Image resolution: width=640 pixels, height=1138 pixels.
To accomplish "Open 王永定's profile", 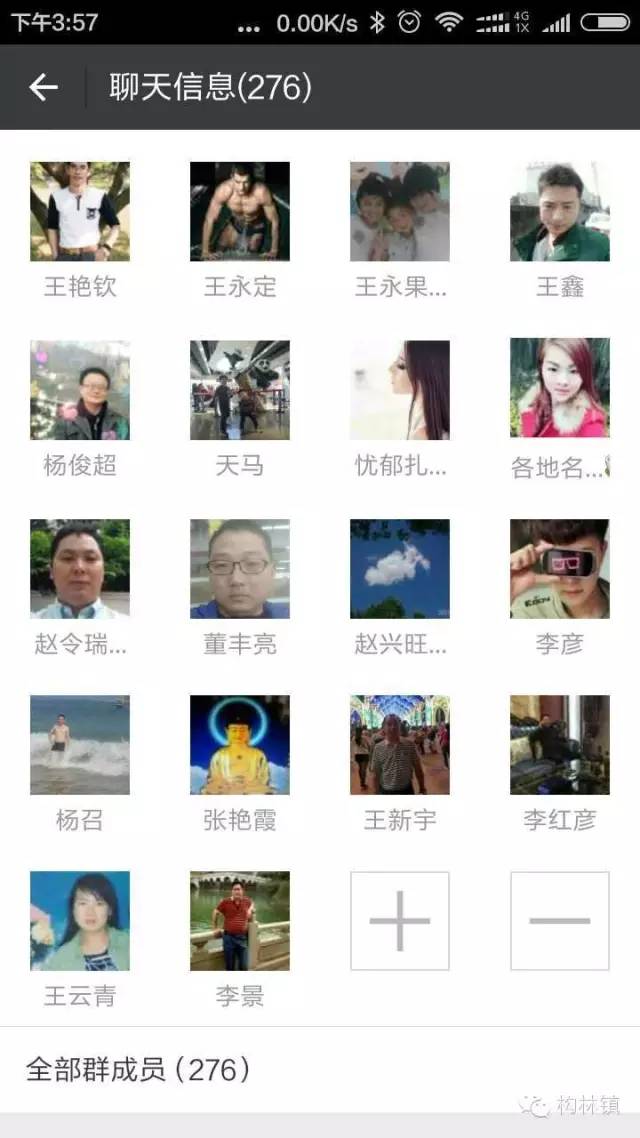I will click(x=240, y=212).
